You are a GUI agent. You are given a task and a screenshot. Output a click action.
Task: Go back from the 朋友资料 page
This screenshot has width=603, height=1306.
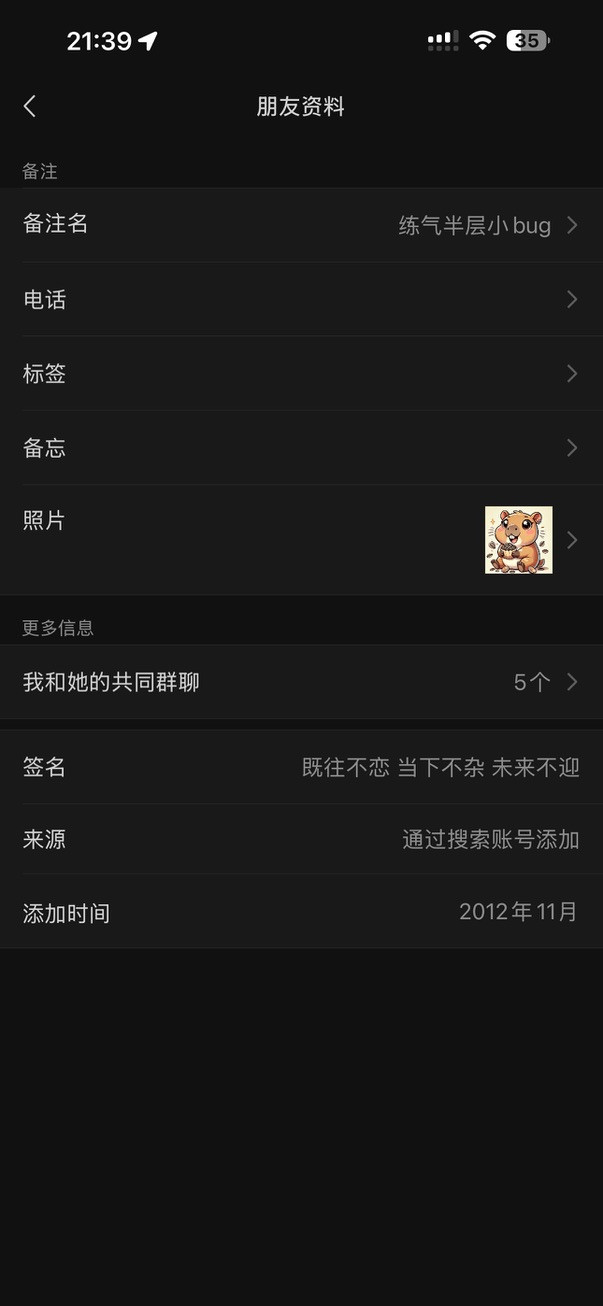click(30, 106)
